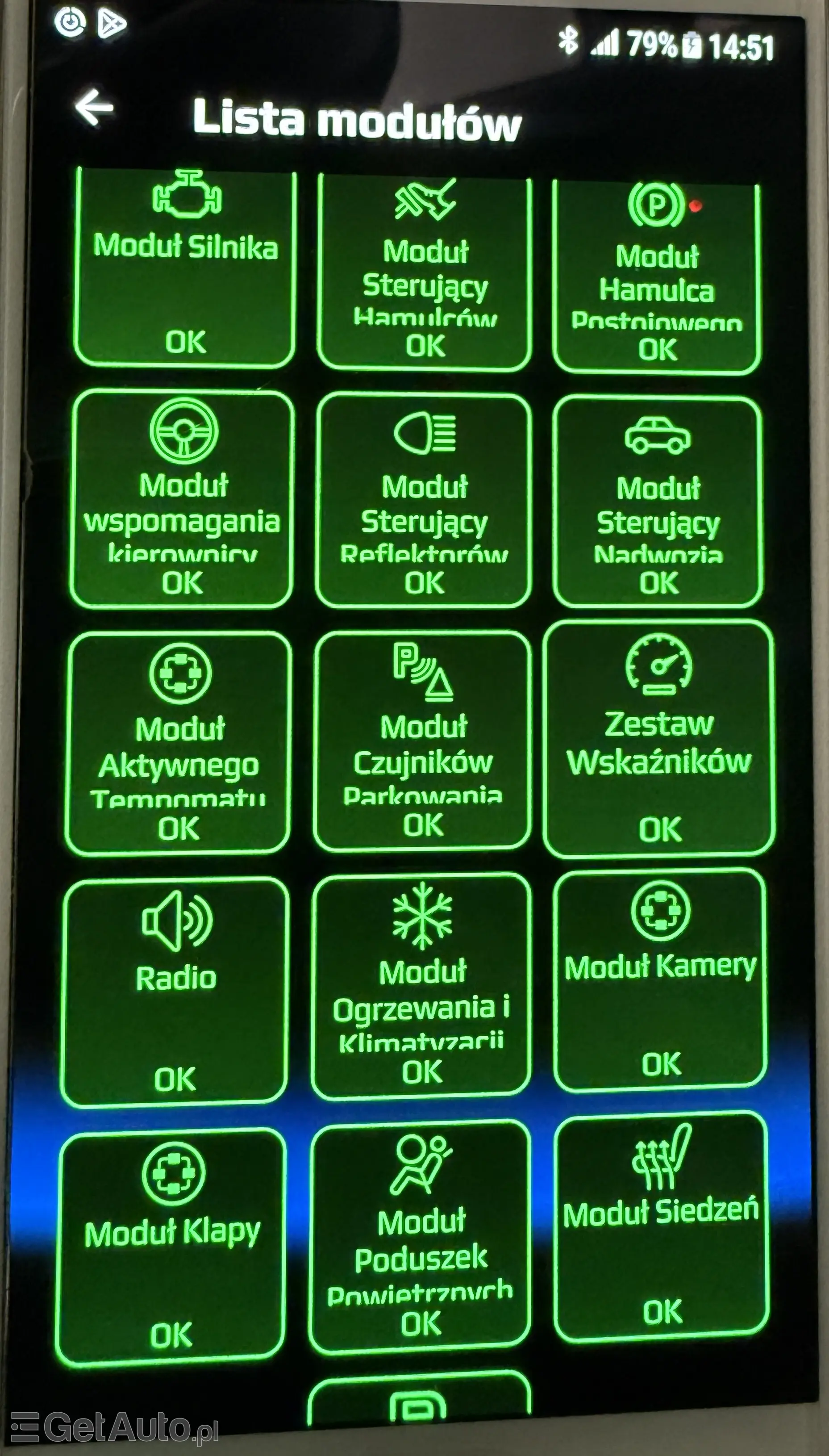Open Moduł Sterujący Hamulców tile
Image resolution: width=829 pixels, height=1456 pixels.
click(x=425, y=273)
